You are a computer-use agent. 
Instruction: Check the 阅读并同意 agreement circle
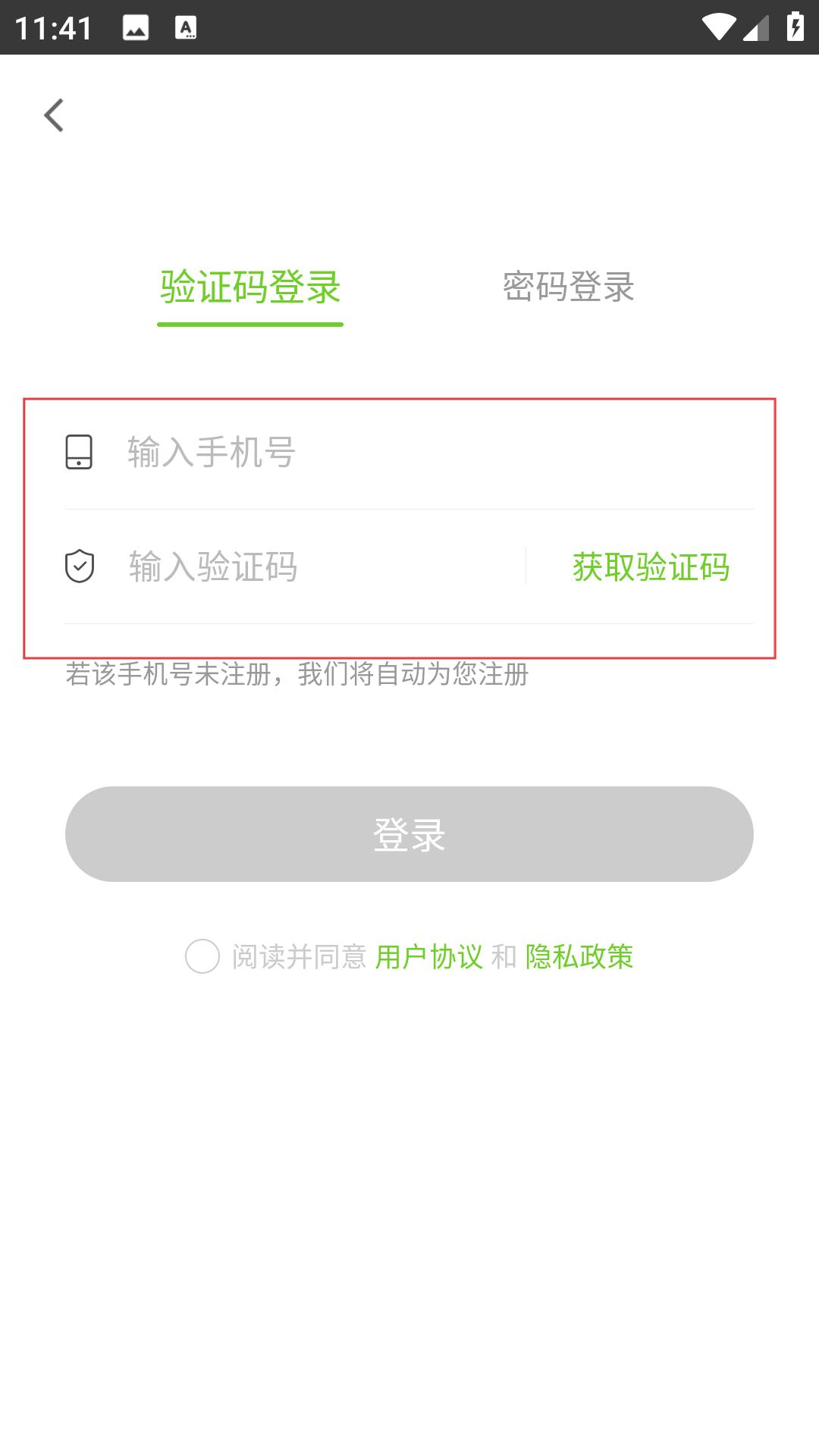click(x=202, y=956)
